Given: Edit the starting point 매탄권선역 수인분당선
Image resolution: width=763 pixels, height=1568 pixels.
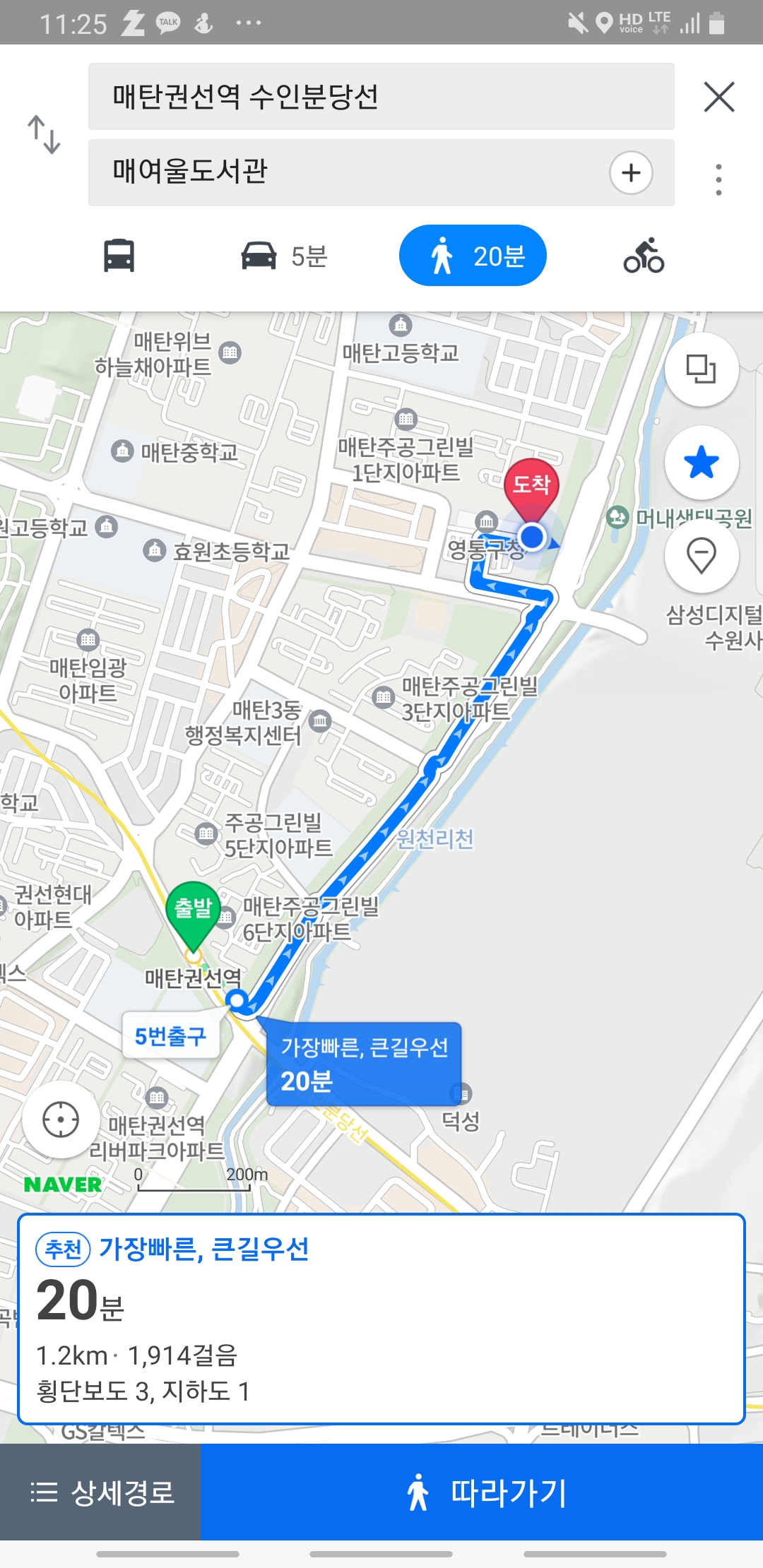Looking at the screenshot, I should pos(381,97).
